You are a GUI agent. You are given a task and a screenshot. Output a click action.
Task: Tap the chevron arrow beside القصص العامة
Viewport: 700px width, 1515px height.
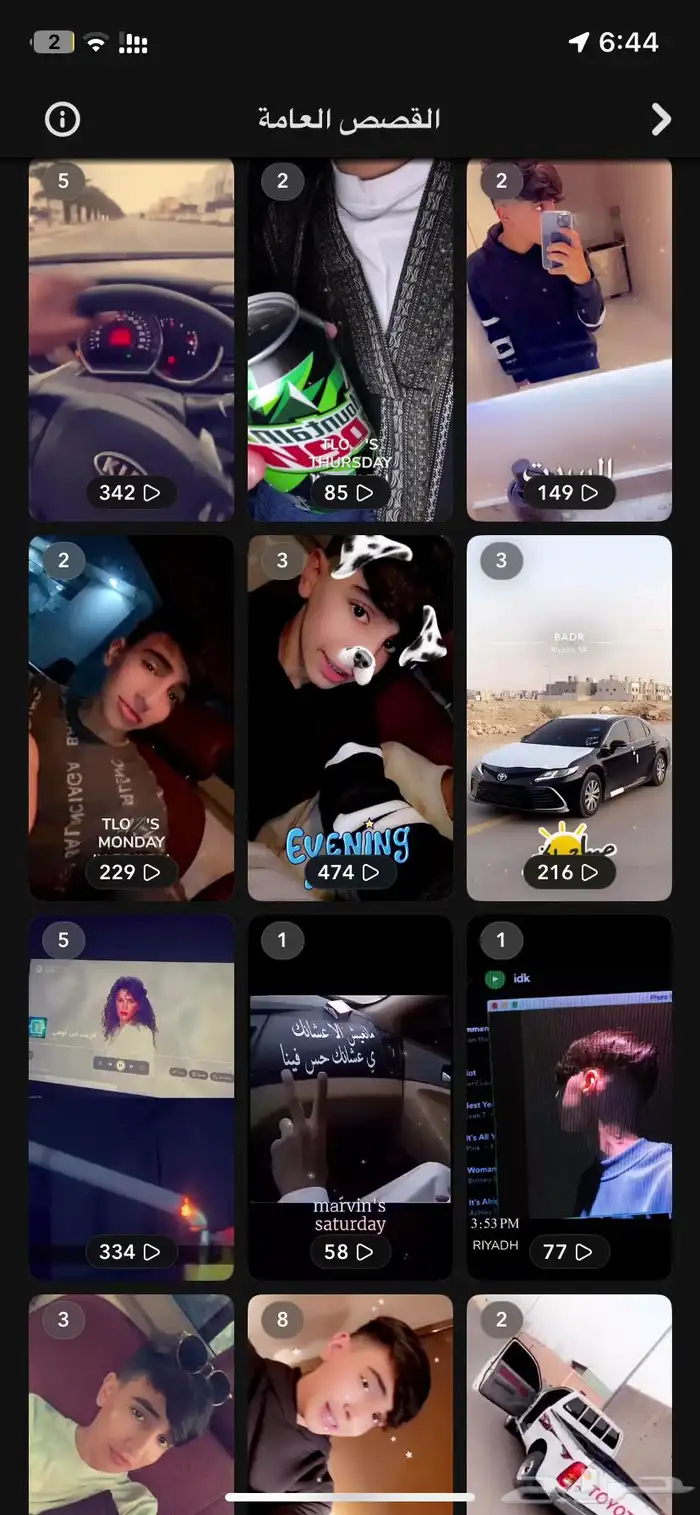(661, 120)
